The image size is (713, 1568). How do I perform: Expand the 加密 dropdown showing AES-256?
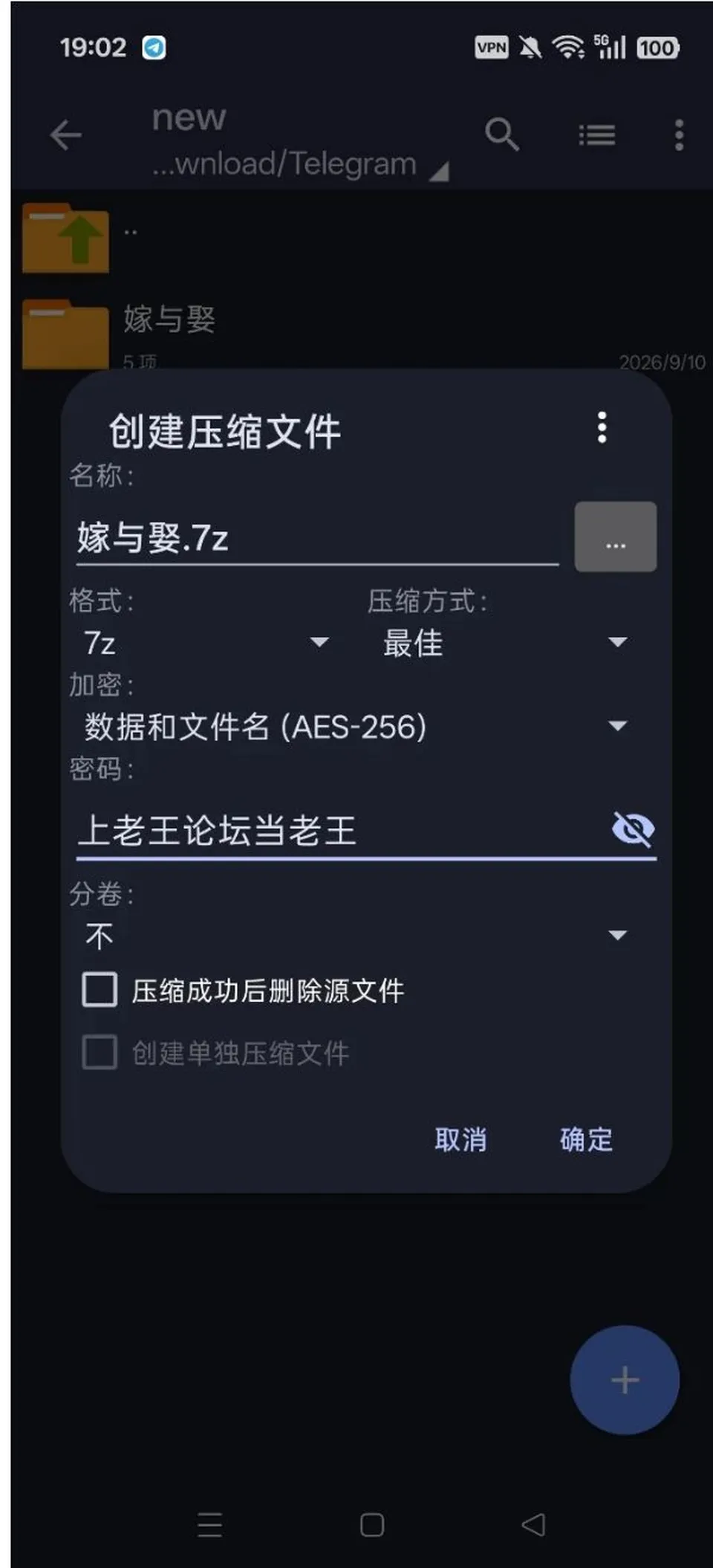(x=355, y=727)
